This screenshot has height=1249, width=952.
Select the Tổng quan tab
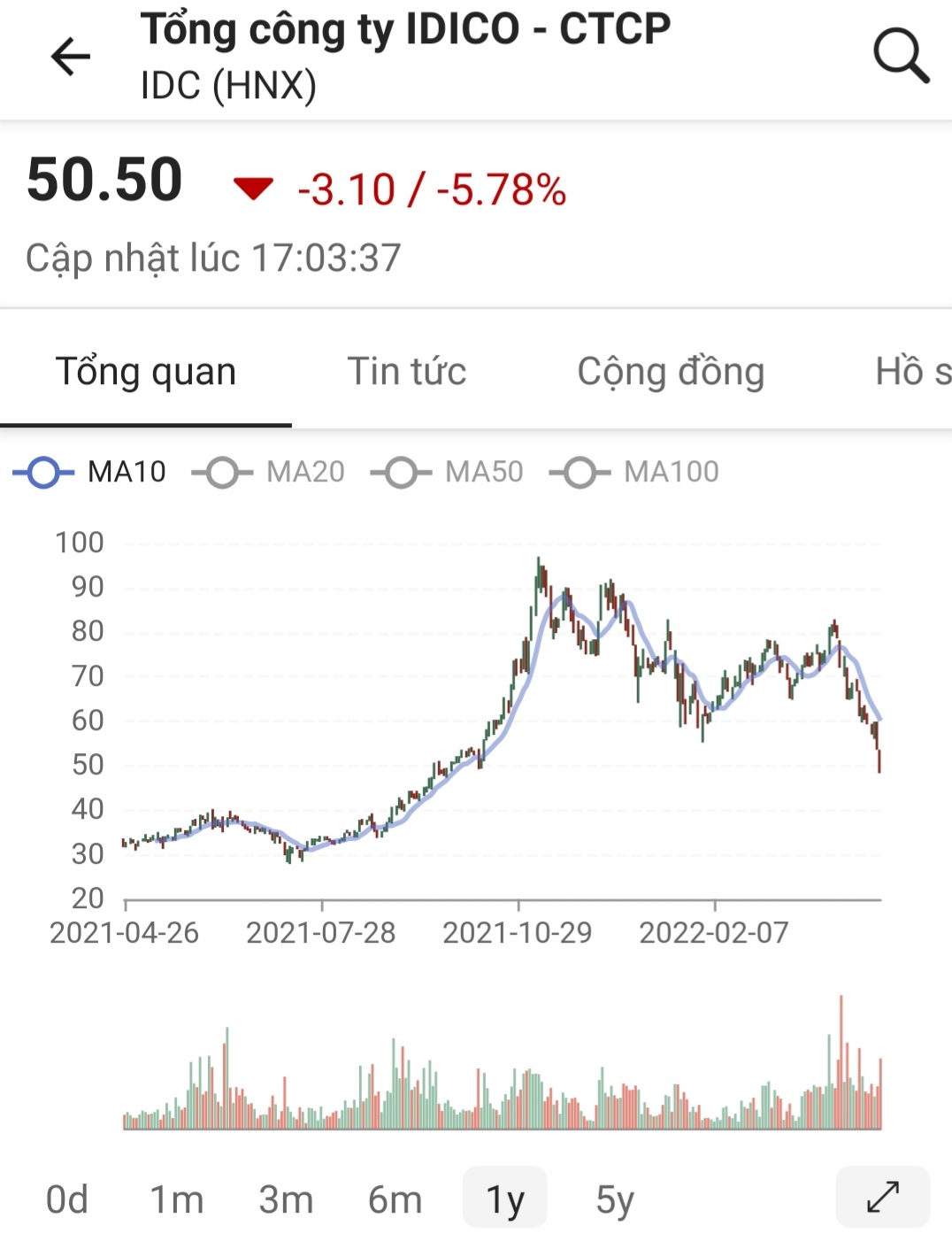click(x=146, y=372)
